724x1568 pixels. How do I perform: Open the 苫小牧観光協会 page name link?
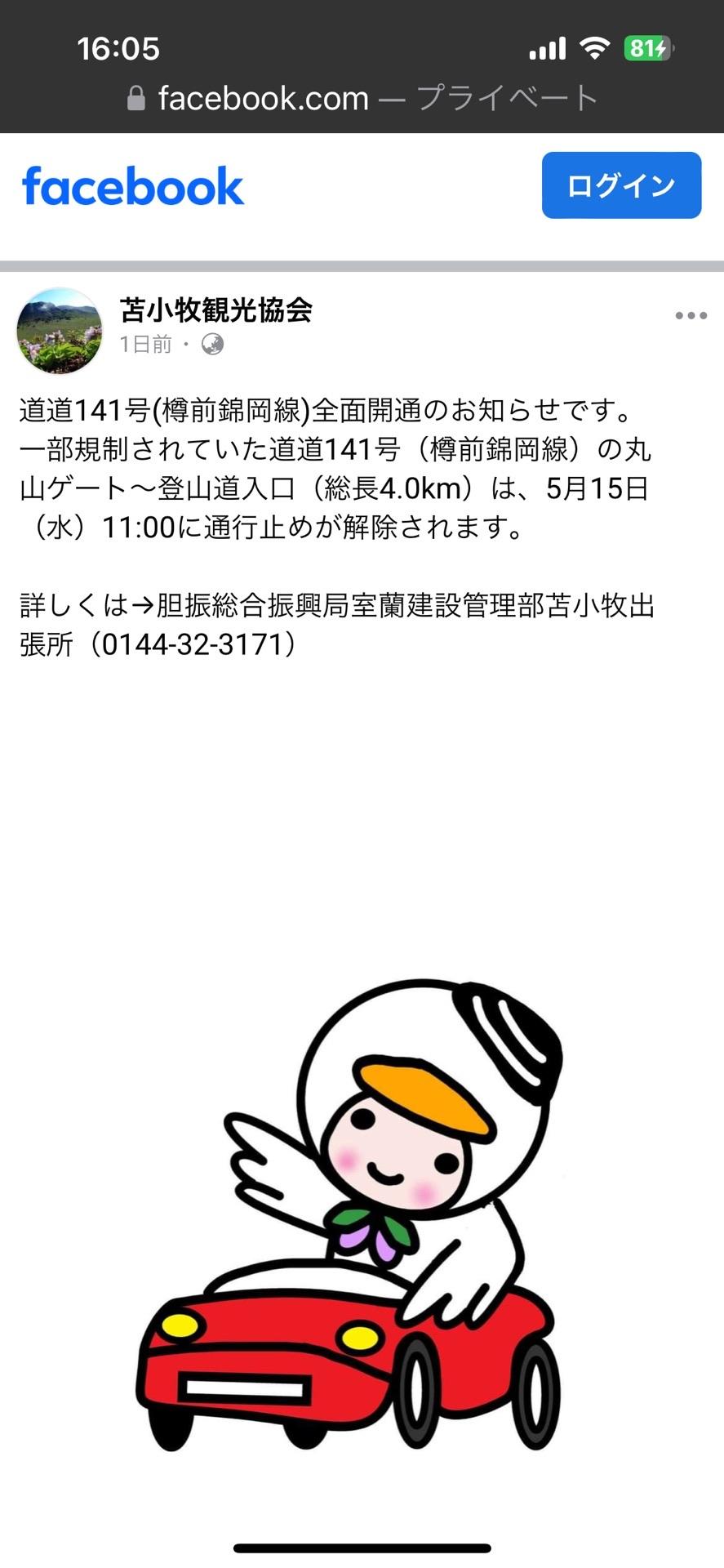214,310
